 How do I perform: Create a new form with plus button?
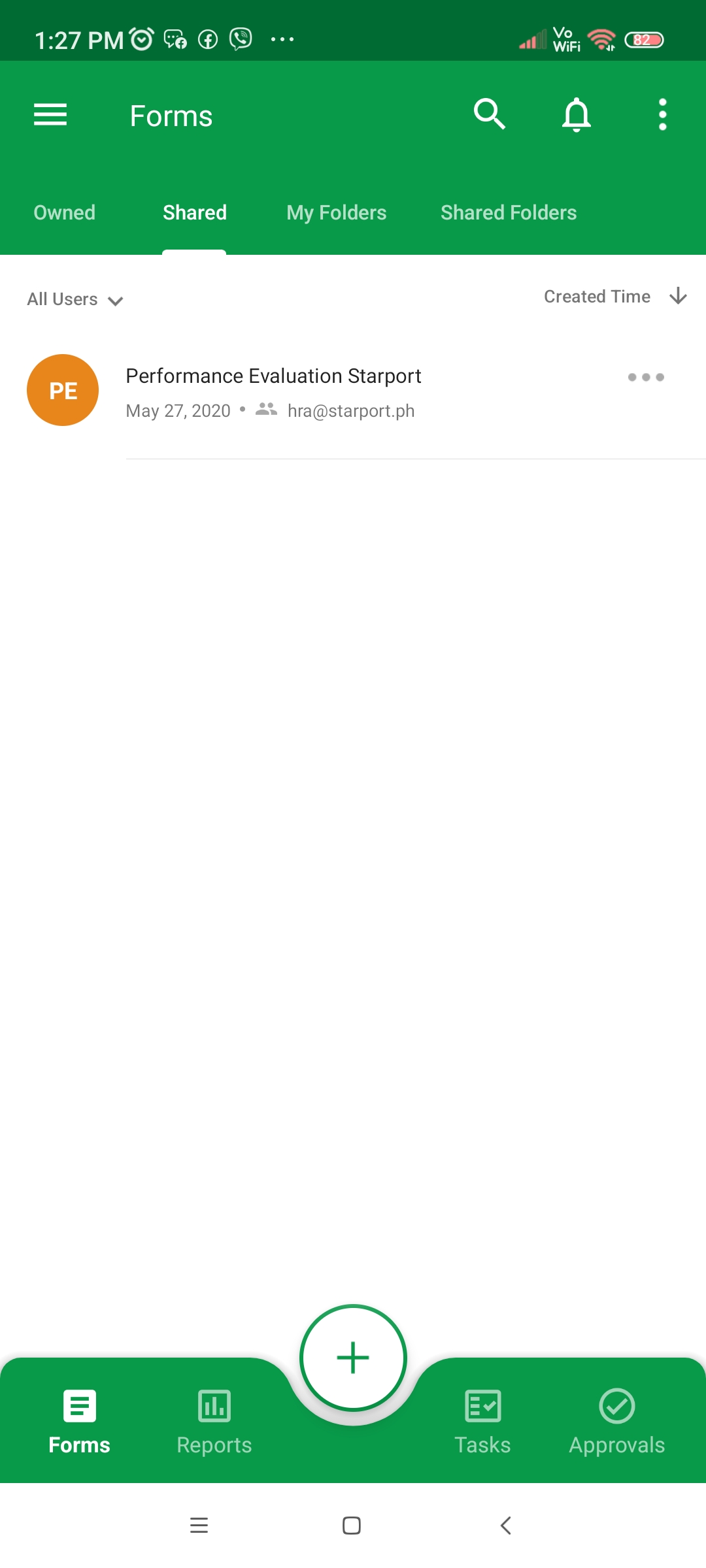click(x=353, y=1358)
